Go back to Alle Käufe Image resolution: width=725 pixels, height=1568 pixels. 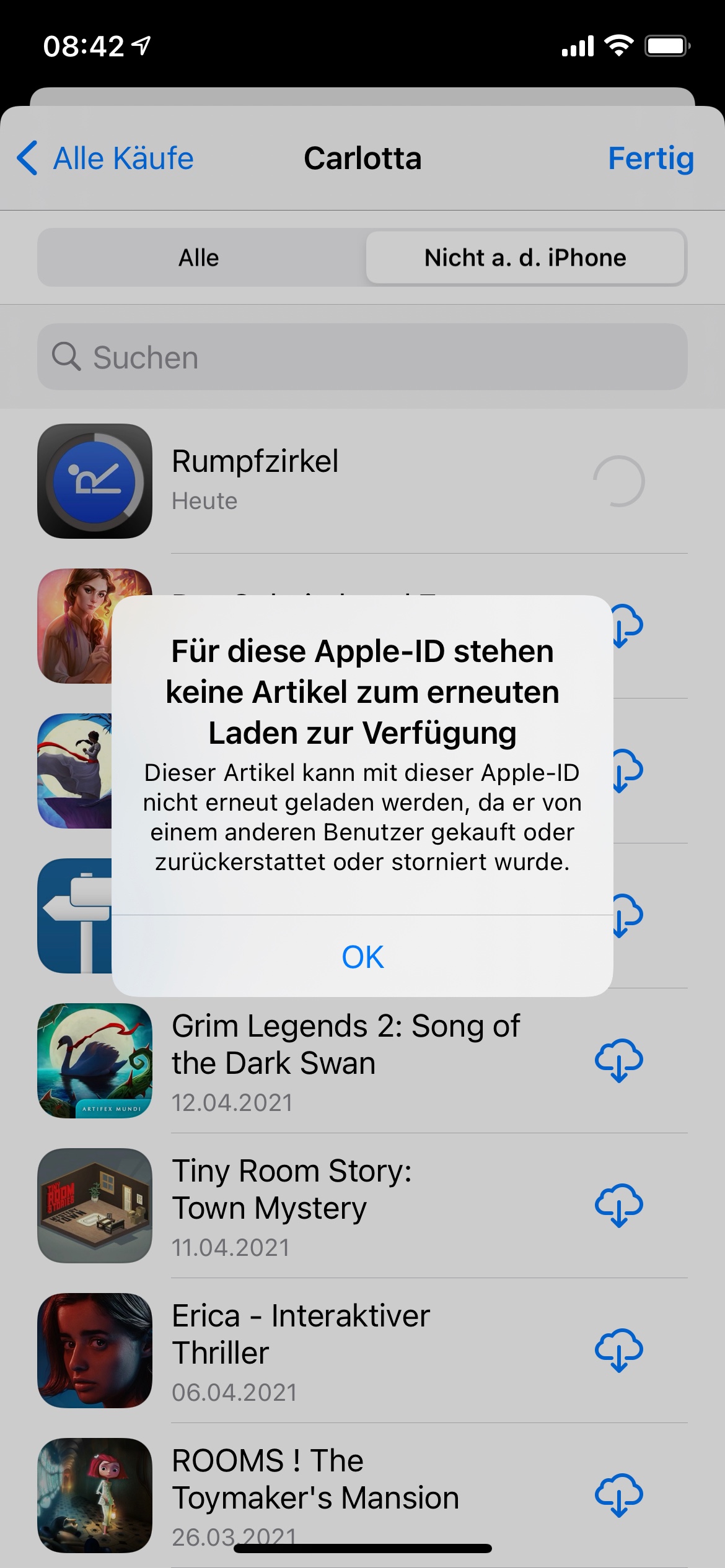point(105,159)
